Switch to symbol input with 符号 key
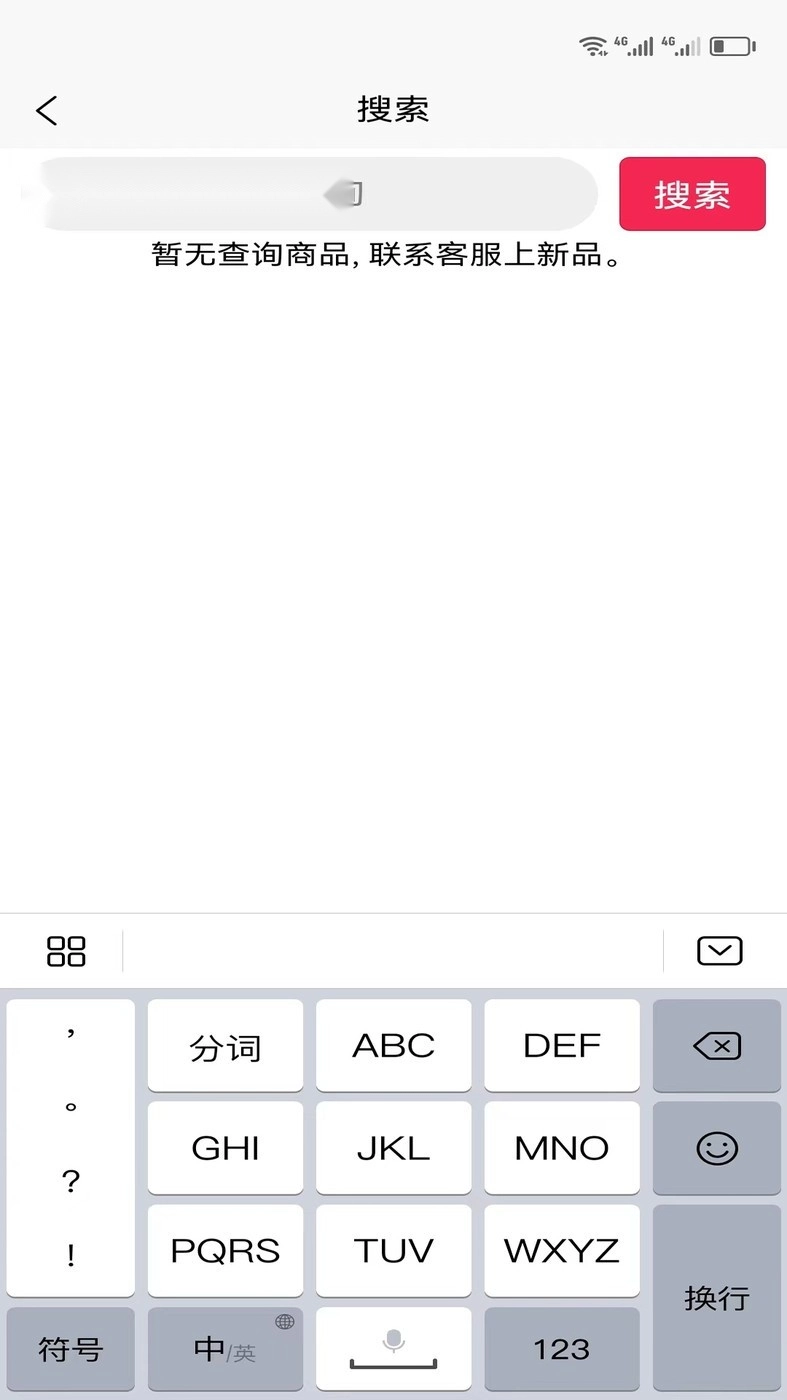Screen dimensions: 787x1400 coord(69,1350)
